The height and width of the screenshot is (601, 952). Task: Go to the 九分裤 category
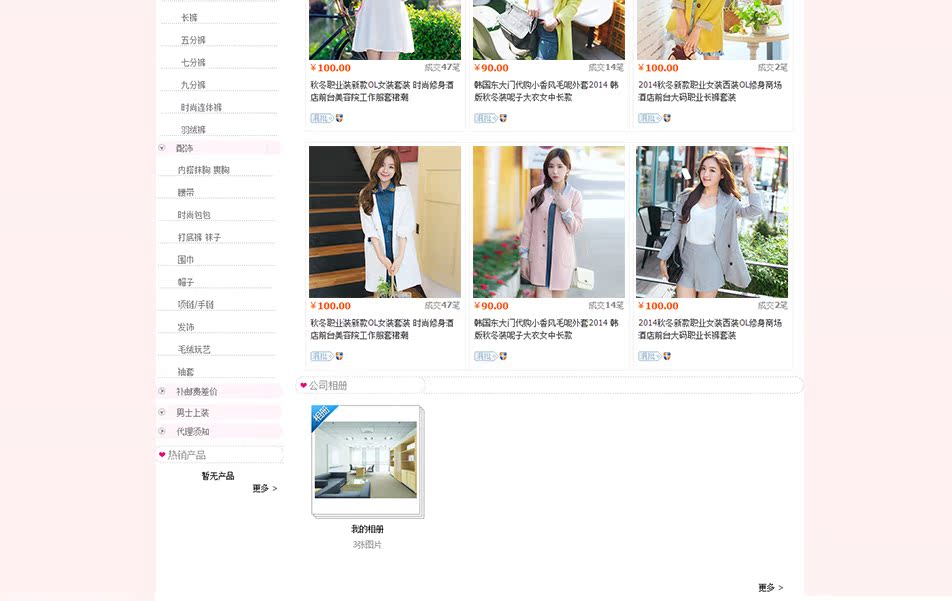click(x=193, y=85)
